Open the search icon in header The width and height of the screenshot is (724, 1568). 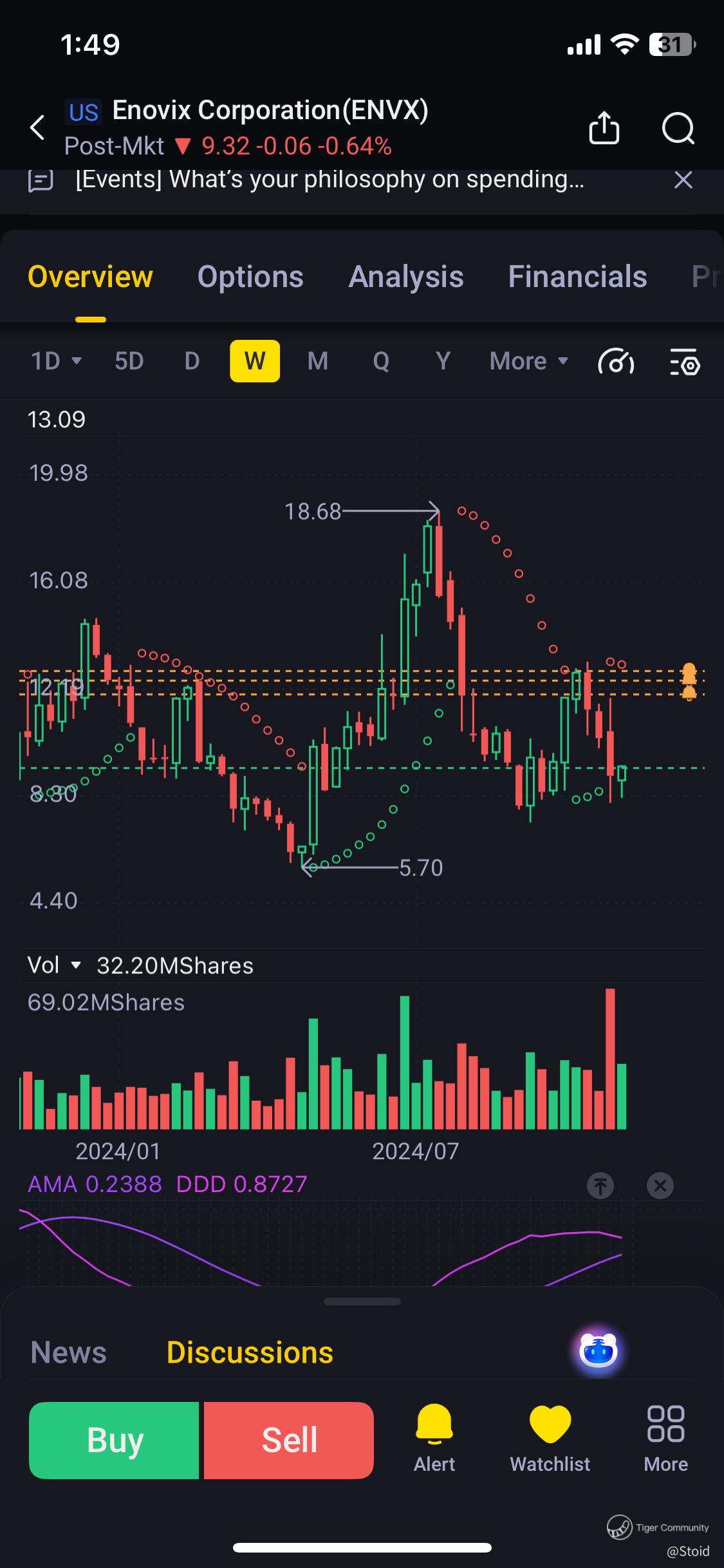click(x=678, y=127)
